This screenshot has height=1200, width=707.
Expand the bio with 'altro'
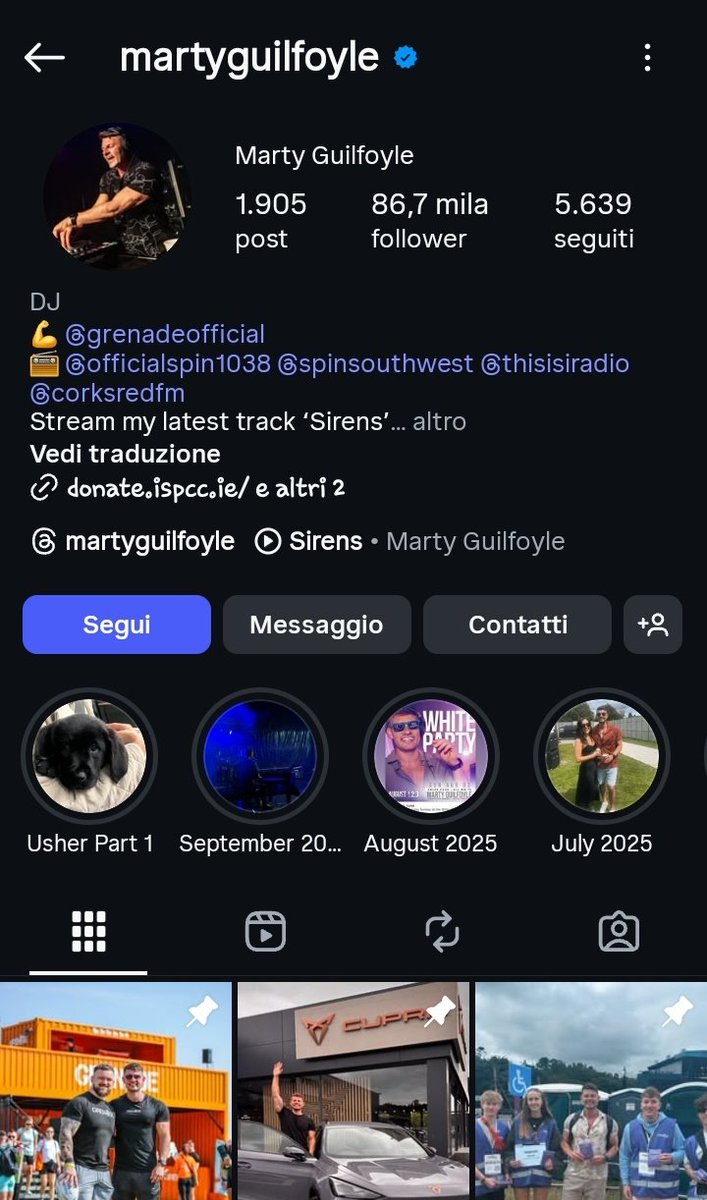(439, 421)
